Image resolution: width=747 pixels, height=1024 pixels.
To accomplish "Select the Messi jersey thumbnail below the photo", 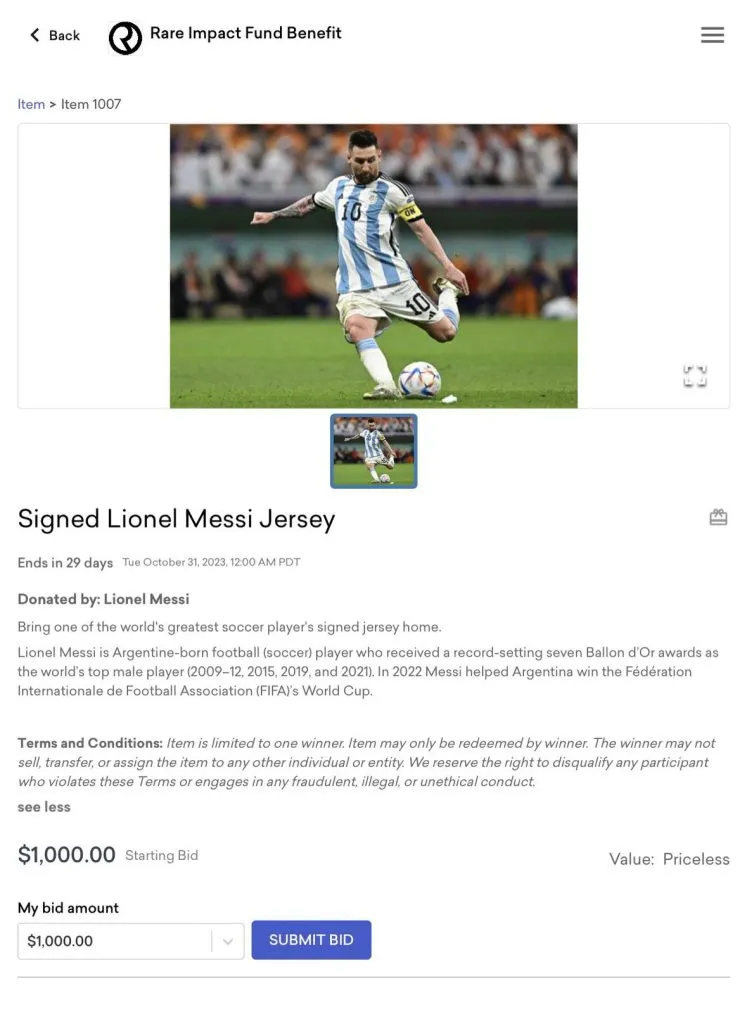I will 373,451.
